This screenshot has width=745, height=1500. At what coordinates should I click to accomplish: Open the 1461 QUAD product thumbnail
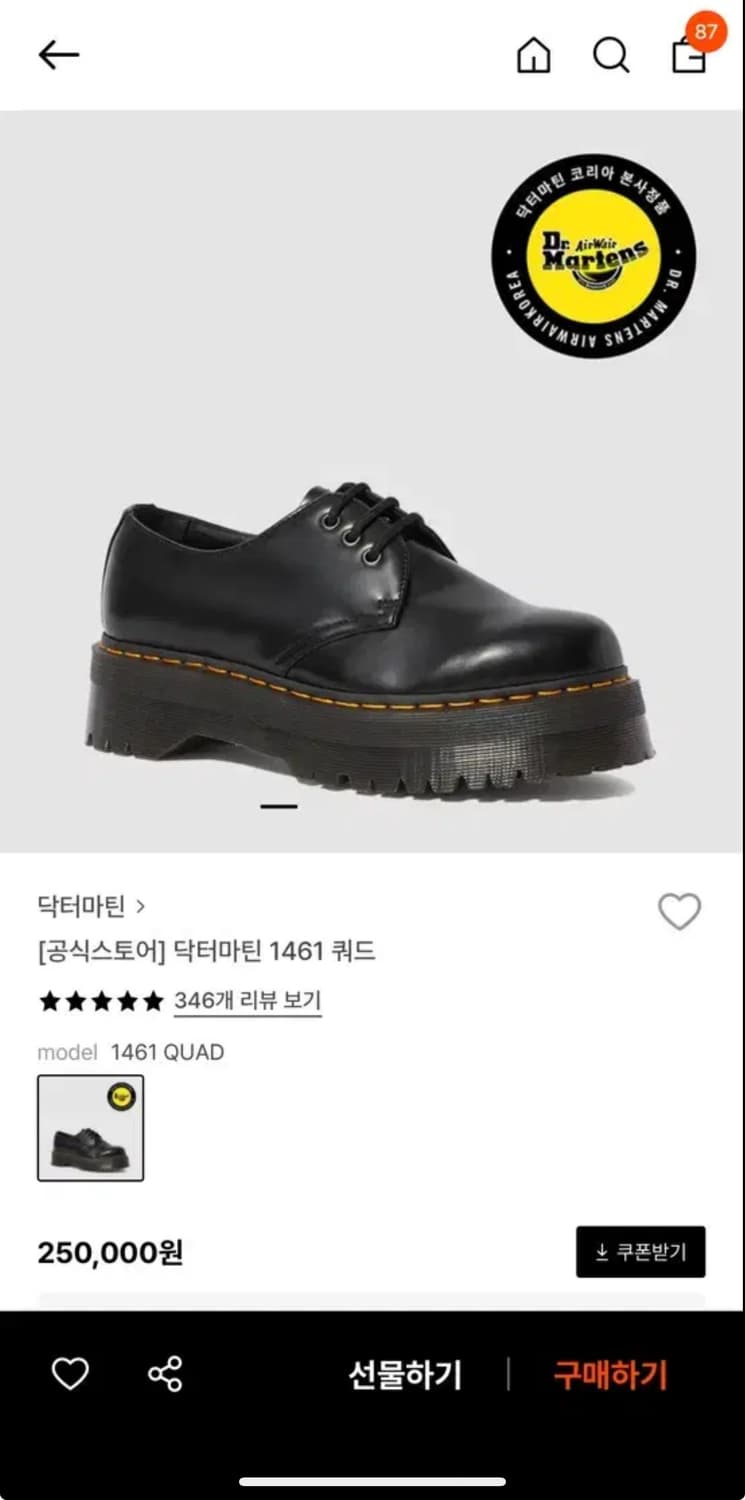point(91,1128)
